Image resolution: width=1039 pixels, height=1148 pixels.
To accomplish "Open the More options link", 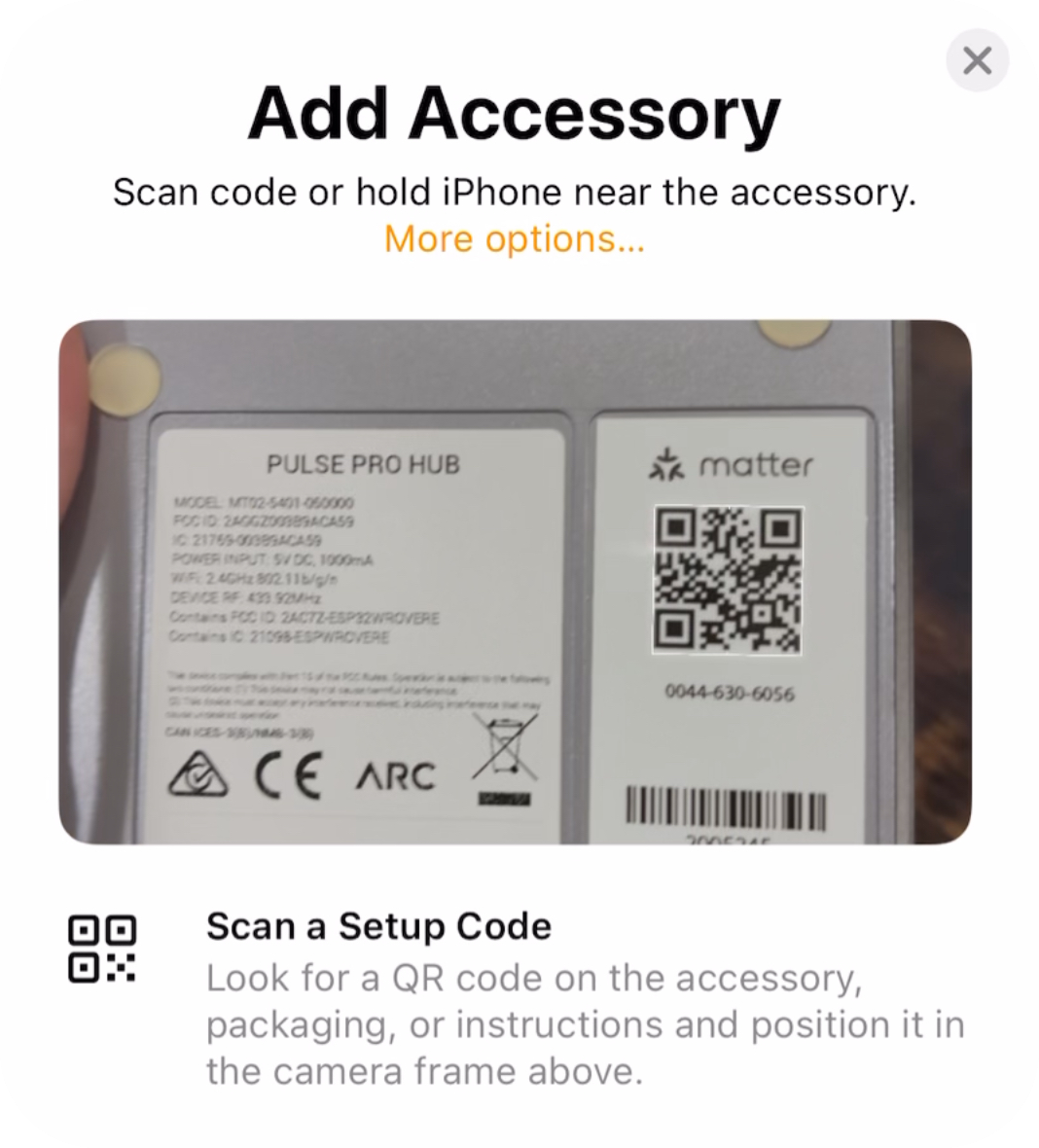I will click(x=514, y=238).
